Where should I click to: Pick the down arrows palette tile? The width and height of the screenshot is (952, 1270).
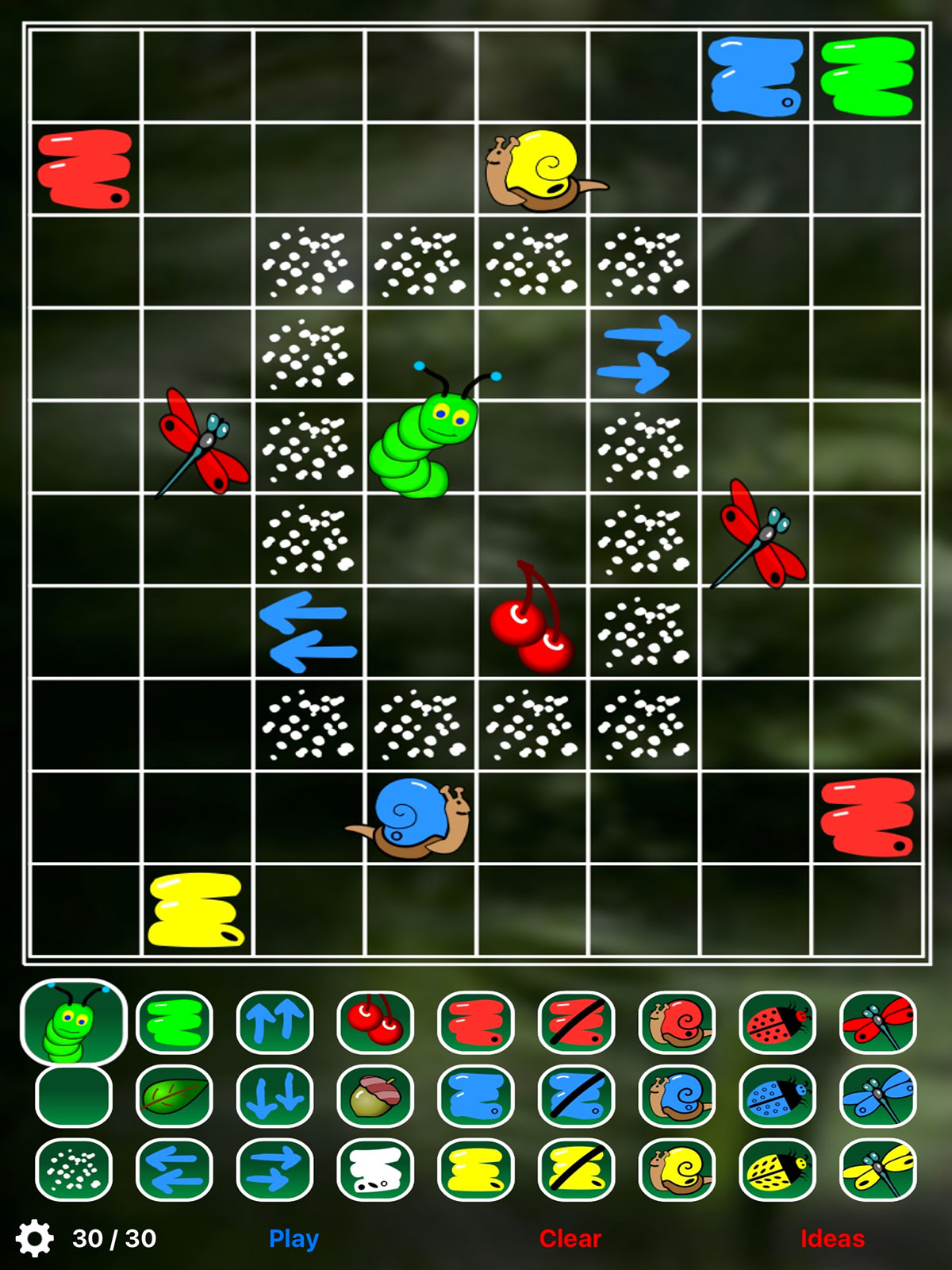(x=274, y=1096)
